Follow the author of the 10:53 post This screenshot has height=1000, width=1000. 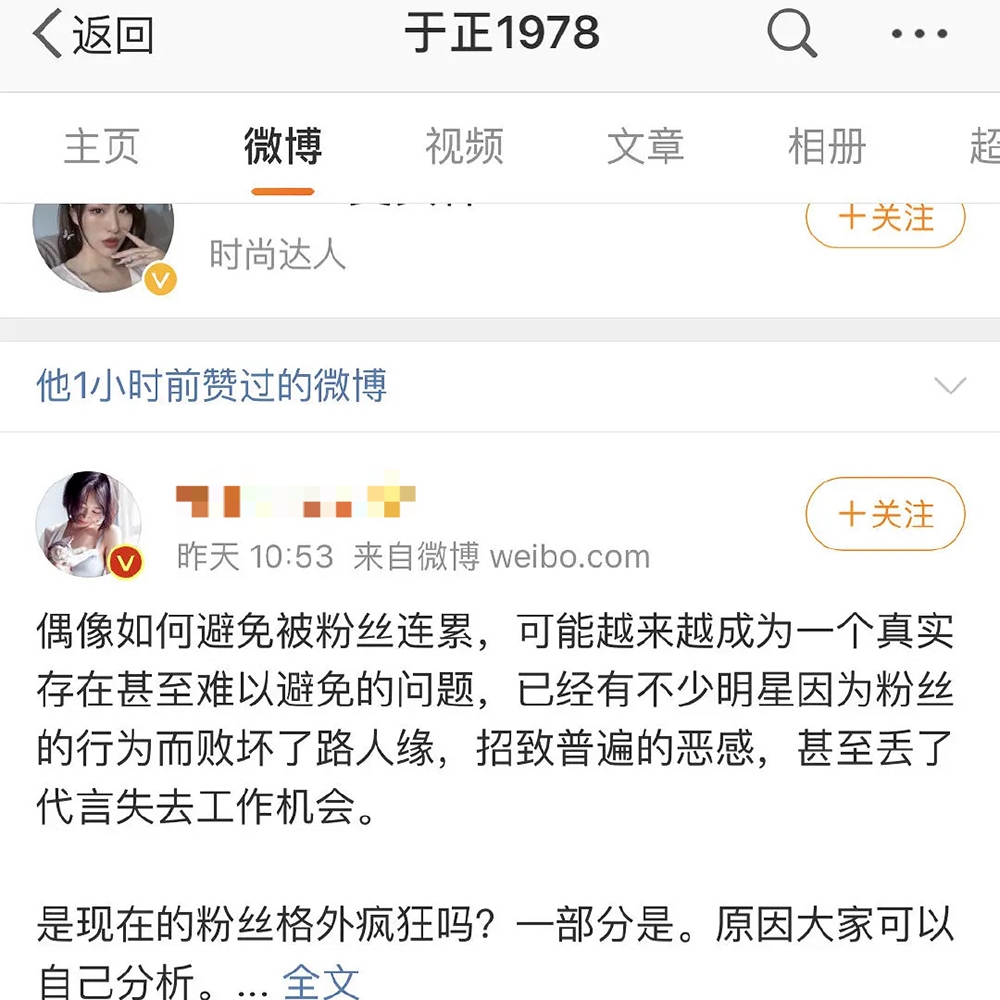(885, 514)
